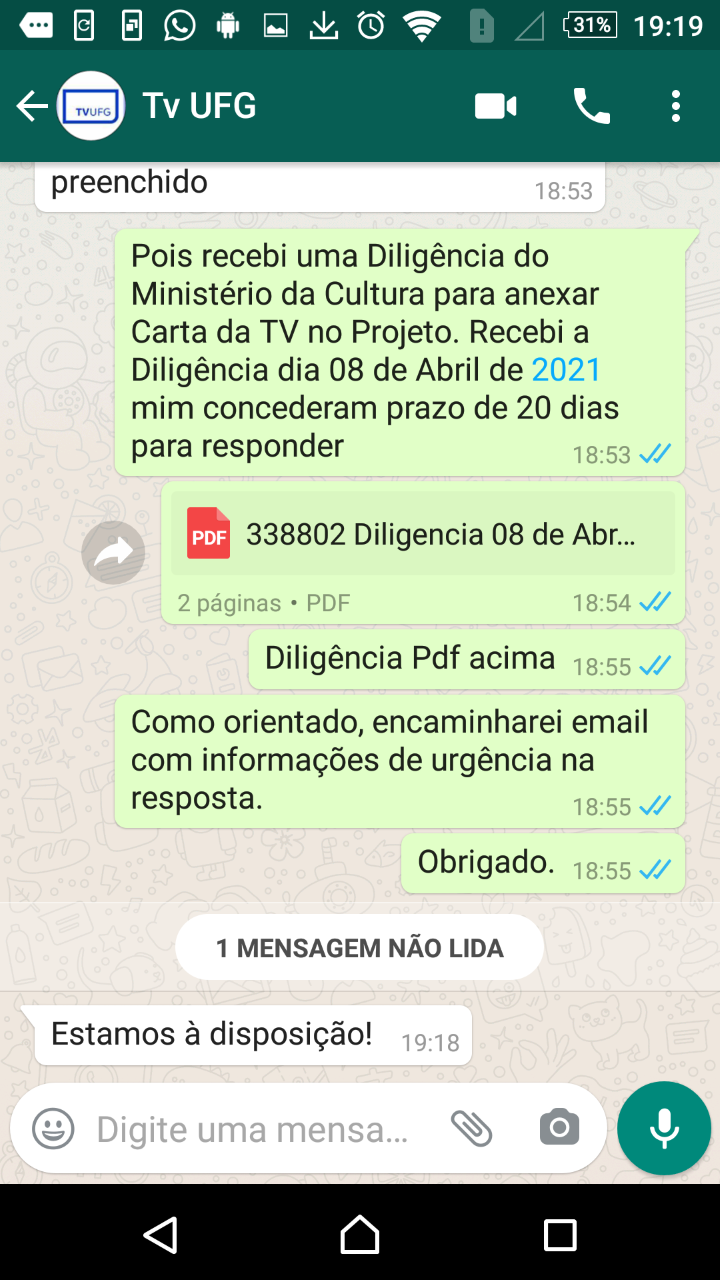720x1280 pixels.
Task: Go back to the chat list
Action: (x=32, y=106)
